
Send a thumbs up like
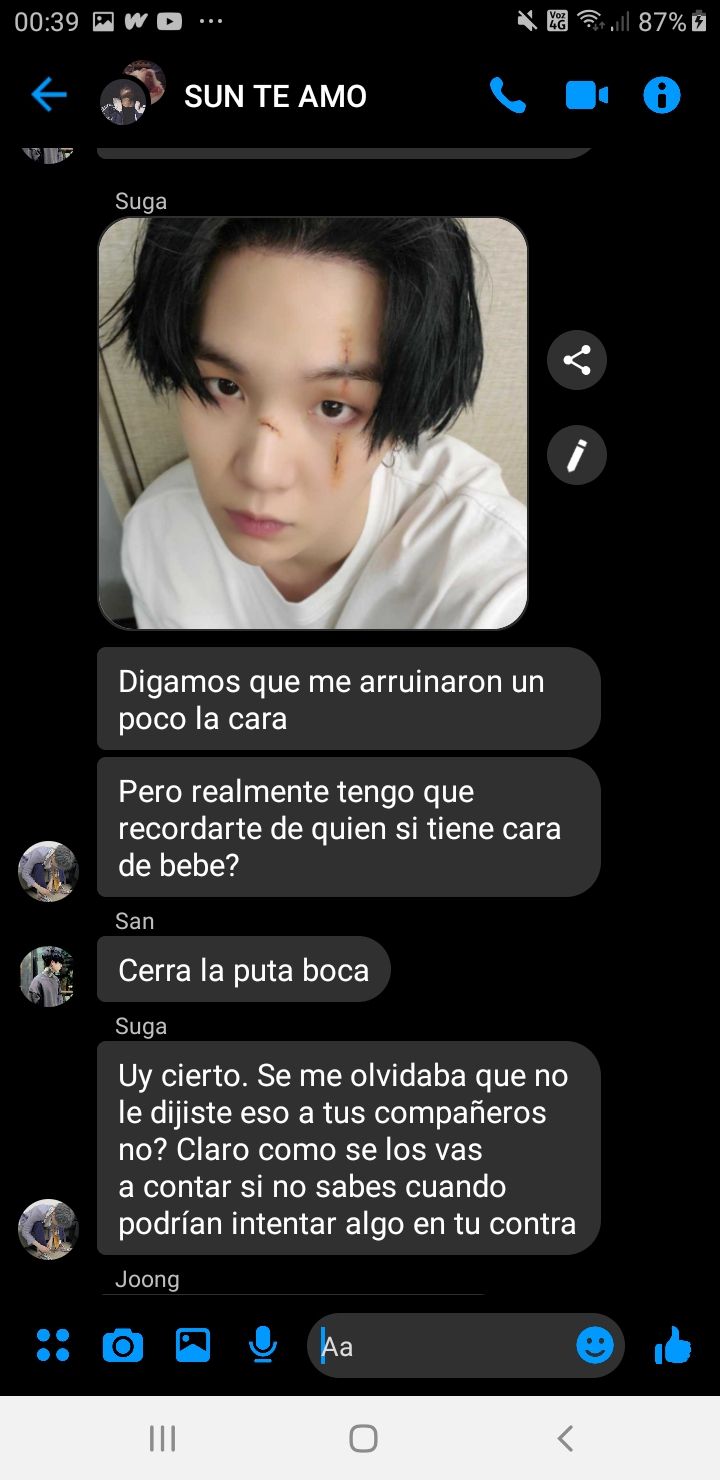(673, 1346)
